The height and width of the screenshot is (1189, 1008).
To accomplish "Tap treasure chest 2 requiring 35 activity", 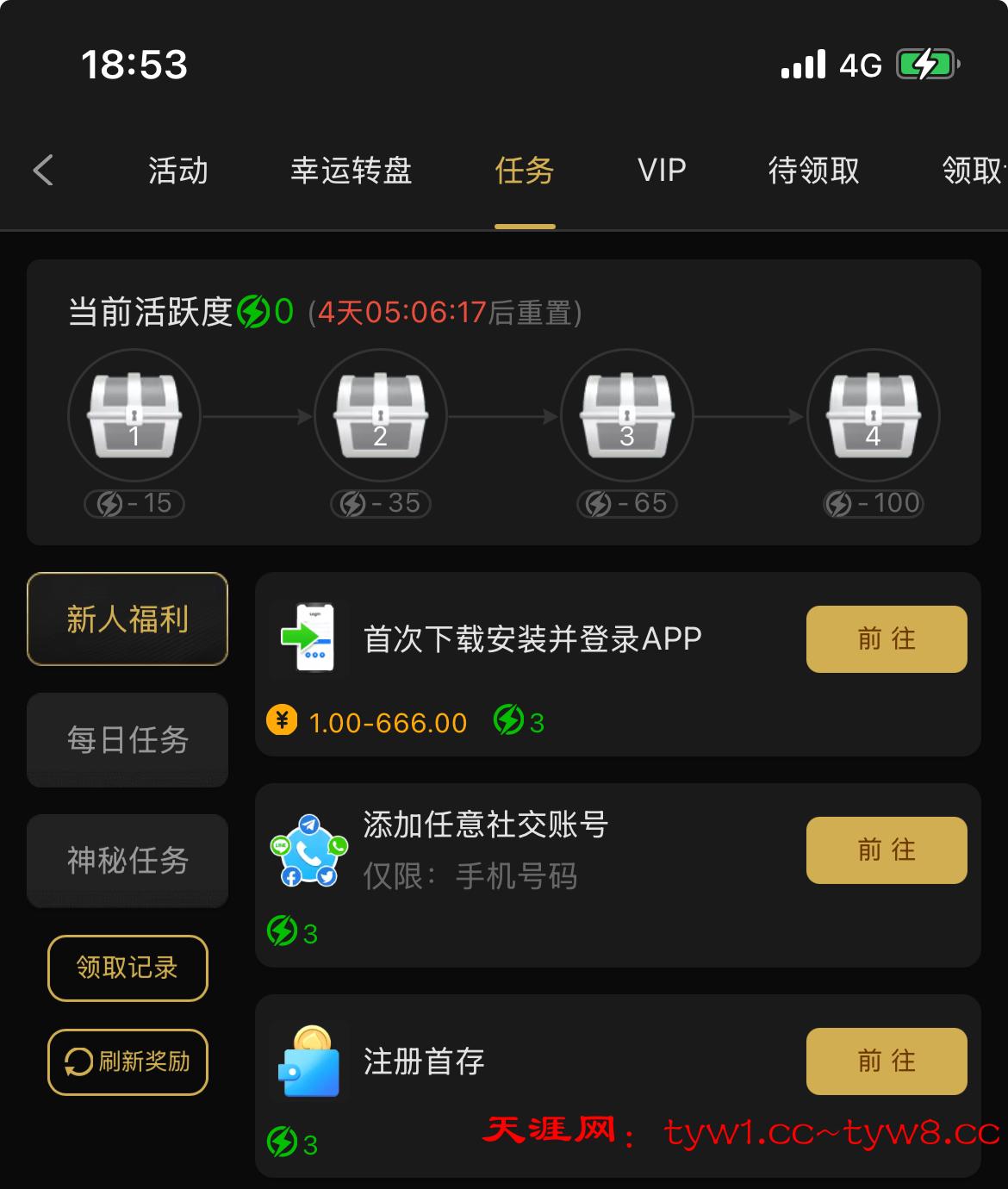I will [381, 416].
